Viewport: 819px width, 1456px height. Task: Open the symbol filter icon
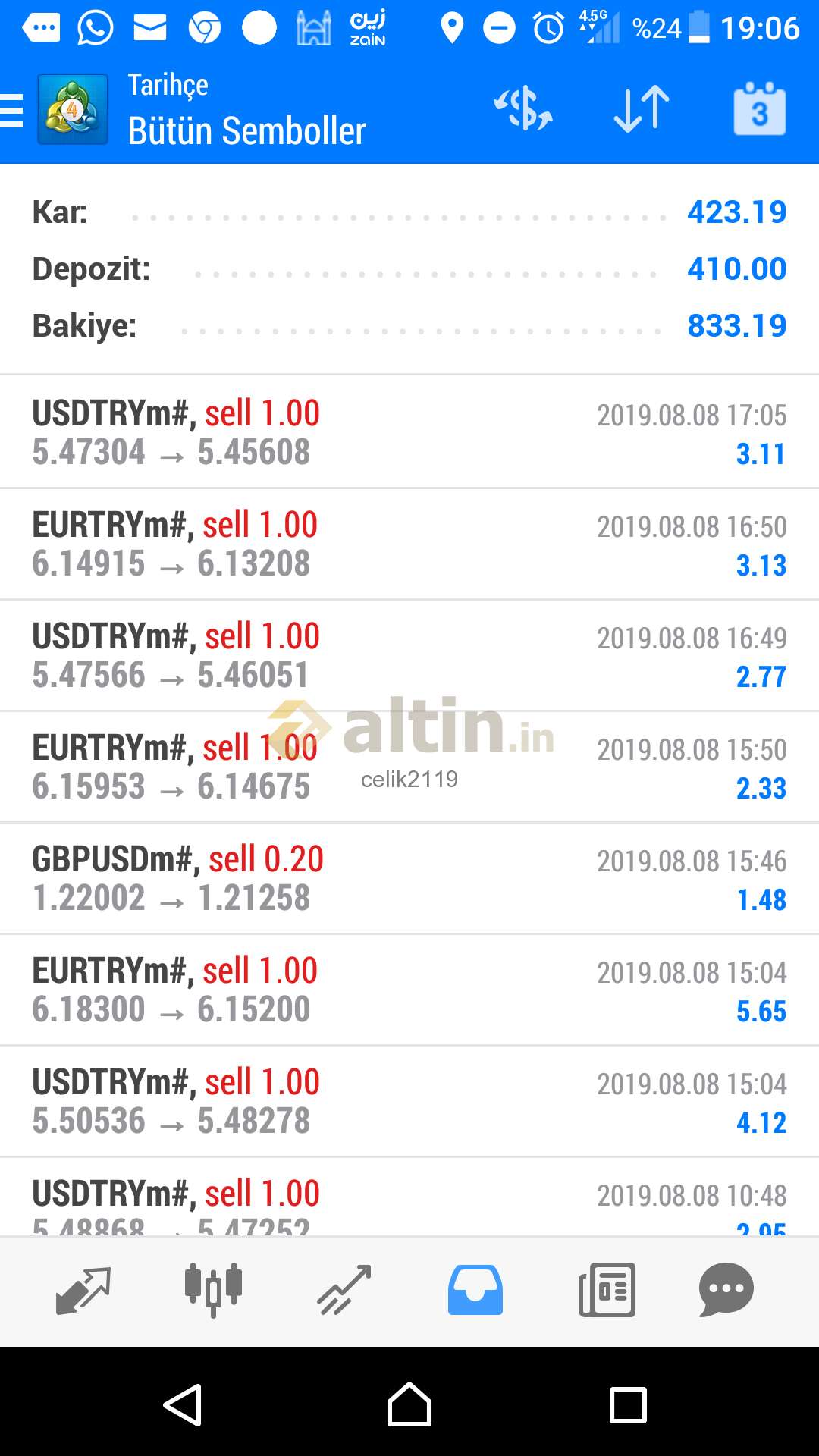[x=523, y=110]
